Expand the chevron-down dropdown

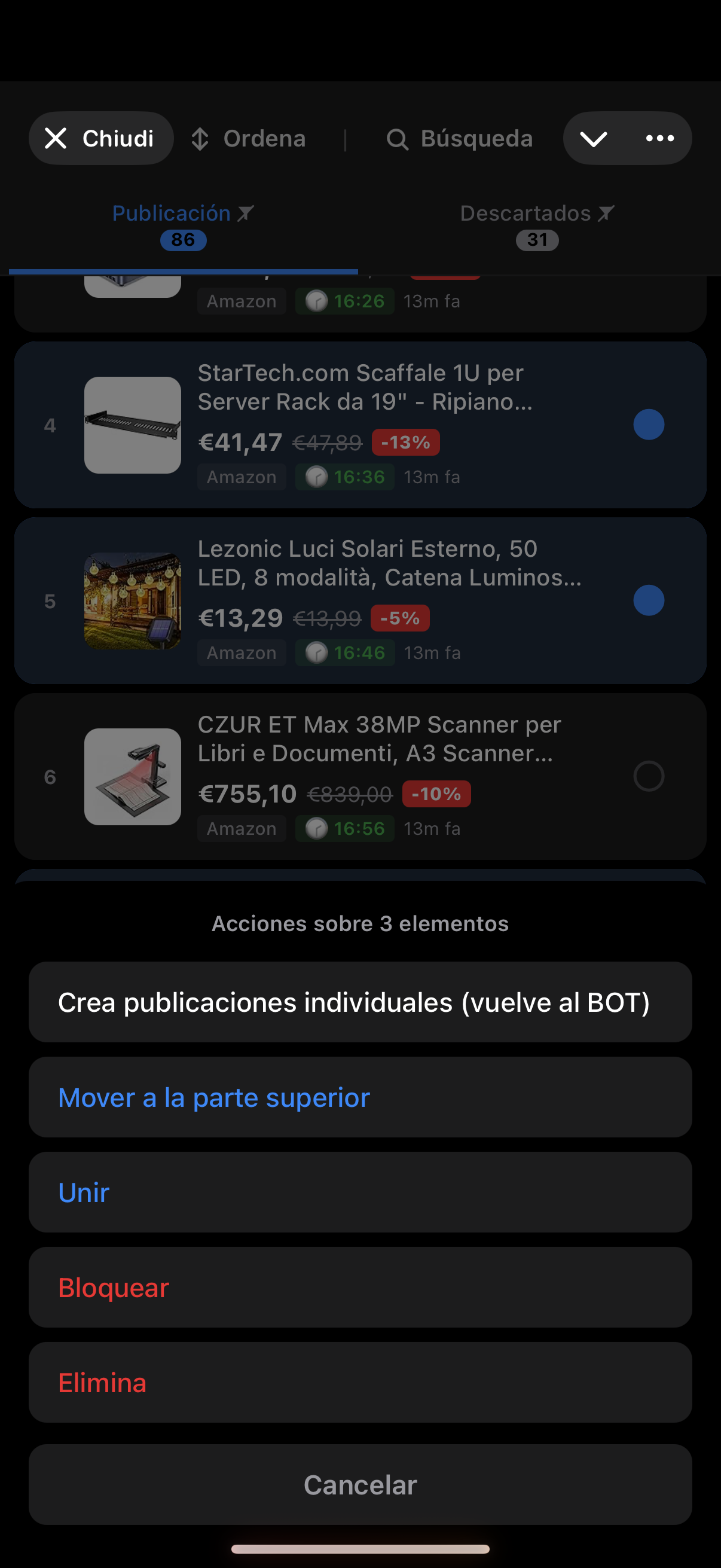click(x=593, y=139)
